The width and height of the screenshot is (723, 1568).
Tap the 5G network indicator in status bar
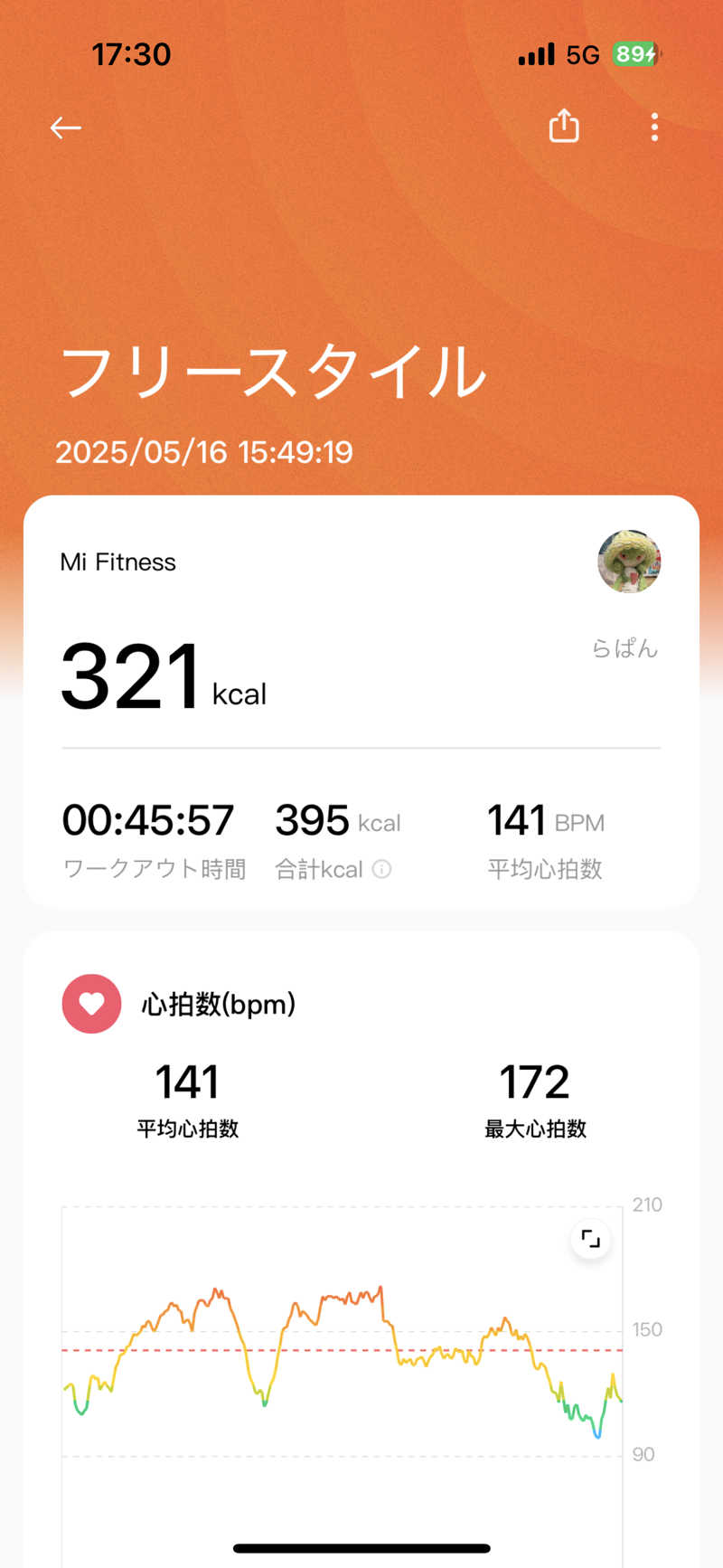click(585, 54)
